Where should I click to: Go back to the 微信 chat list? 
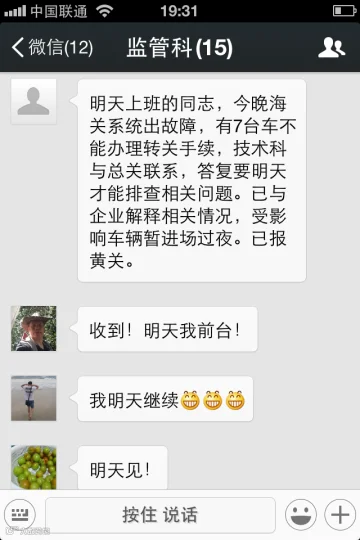pos(52,47)
